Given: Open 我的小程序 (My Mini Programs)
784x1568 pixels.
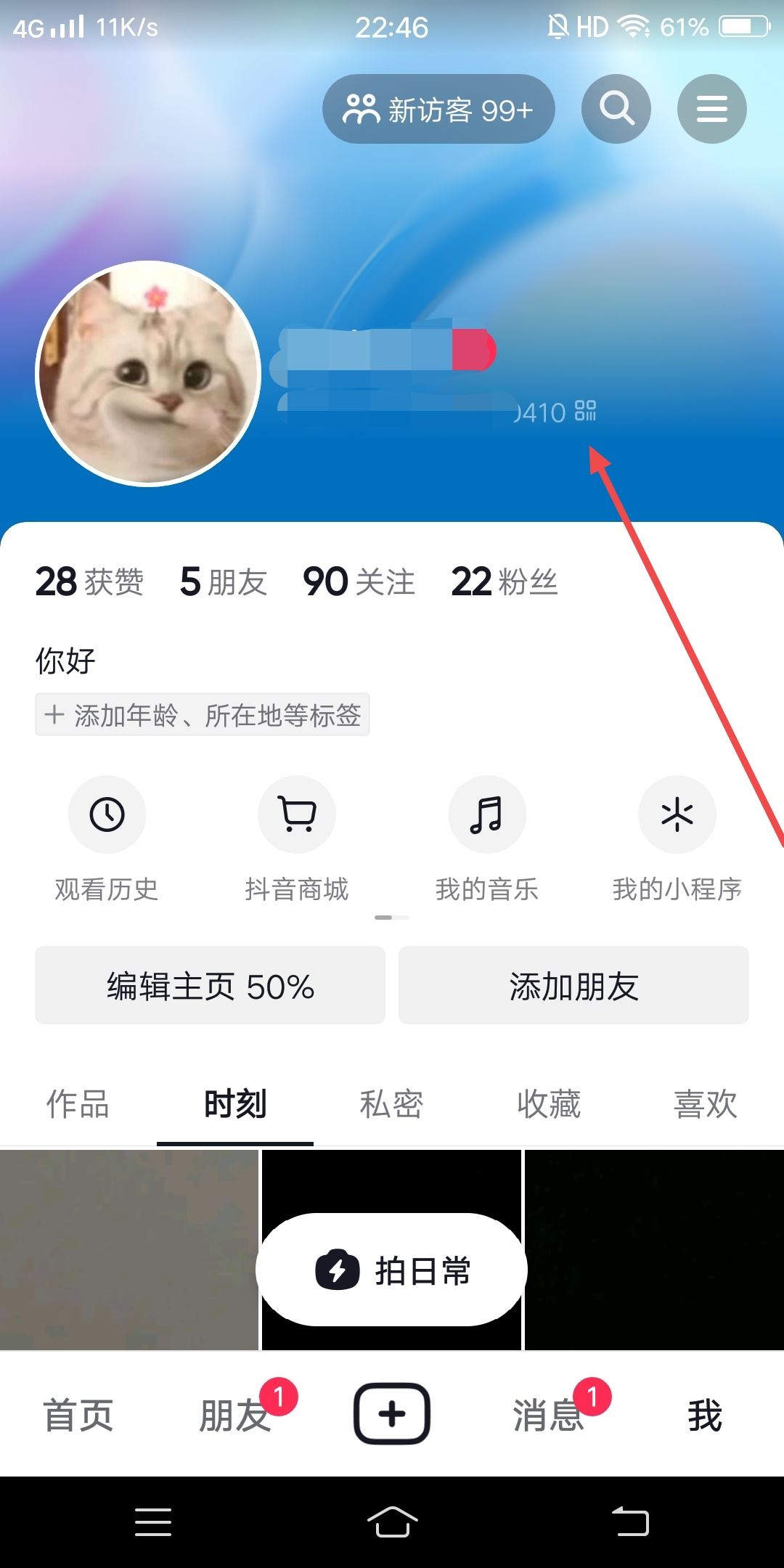Looking at the screenshot, I should click(x=677, y=814).
